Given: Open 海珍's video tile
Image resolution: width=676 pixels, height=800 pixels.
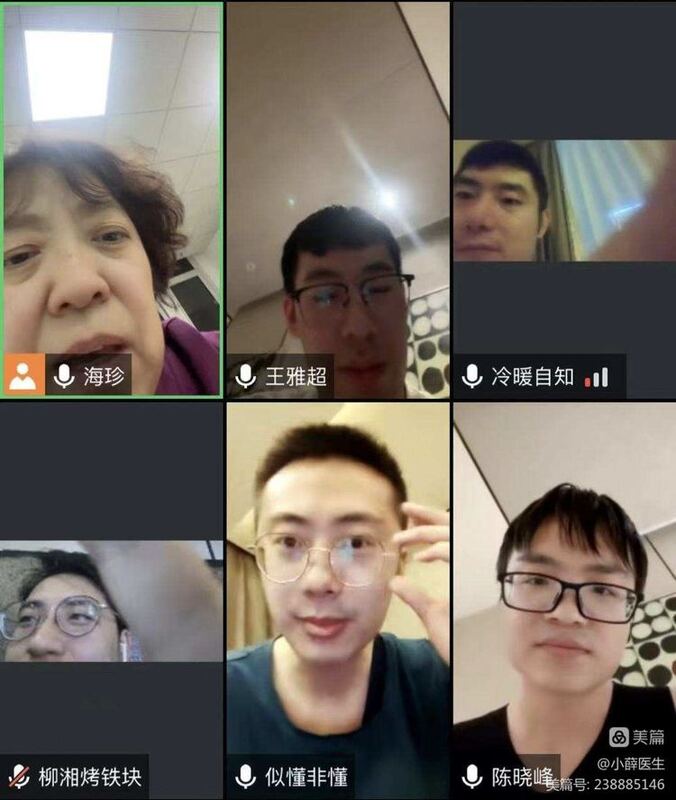Looking at the screenshot, I should [112, 200].
